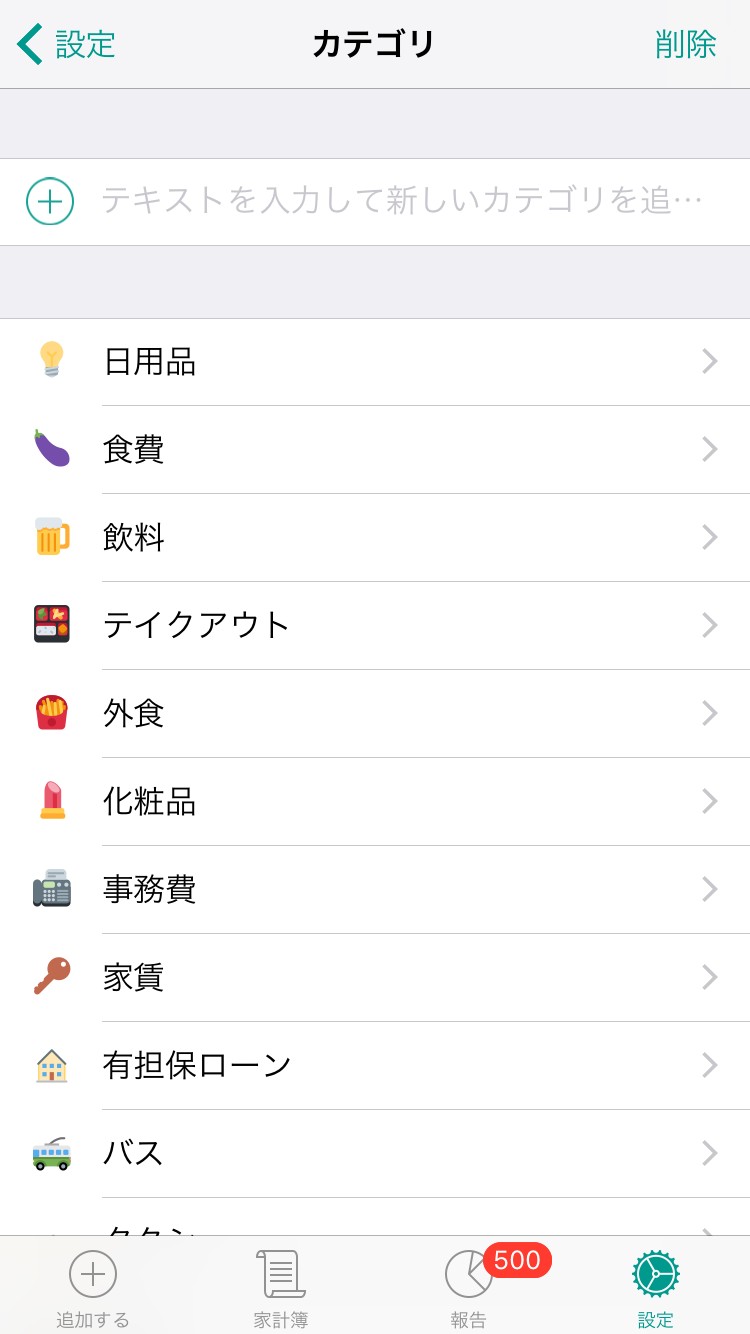Go back to 設定 screen
This screenshot has height=1334, width=750.
pos(67,44)
